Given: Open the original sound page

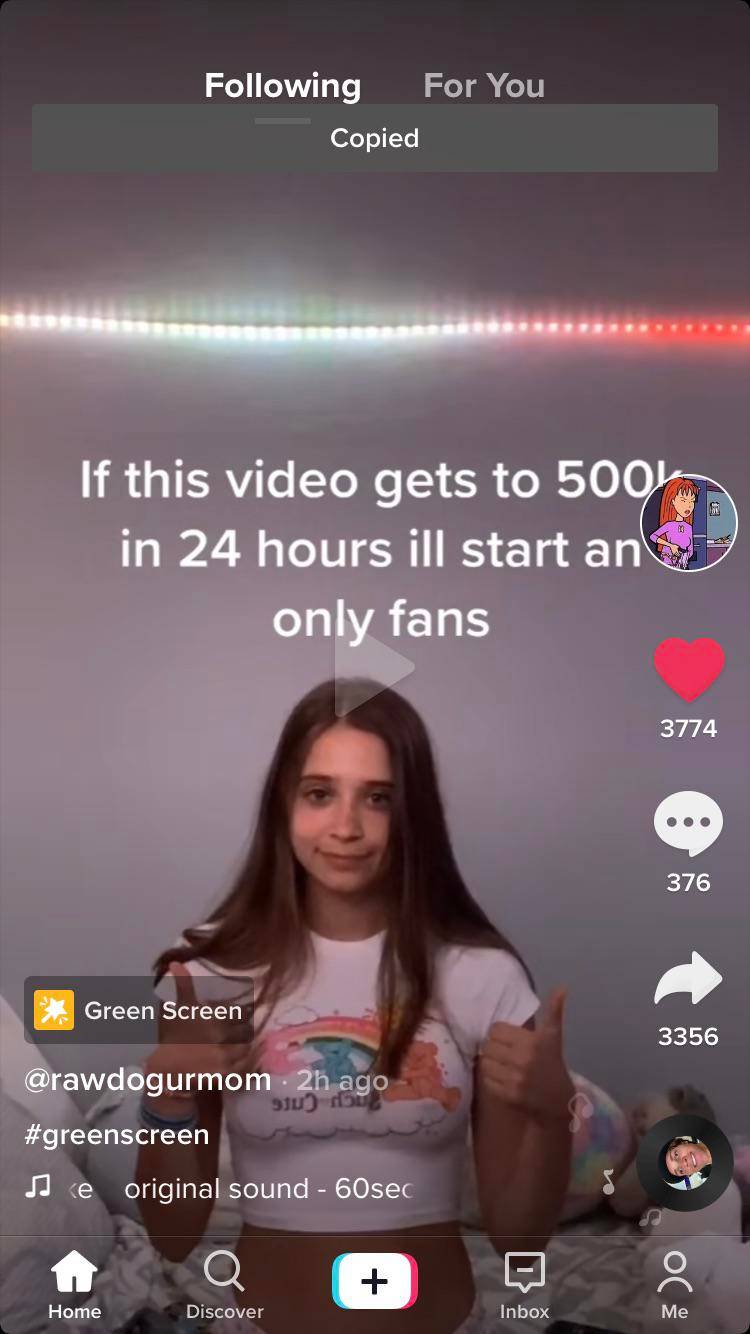Looking at the screenshot, I should click(266, 1188).
